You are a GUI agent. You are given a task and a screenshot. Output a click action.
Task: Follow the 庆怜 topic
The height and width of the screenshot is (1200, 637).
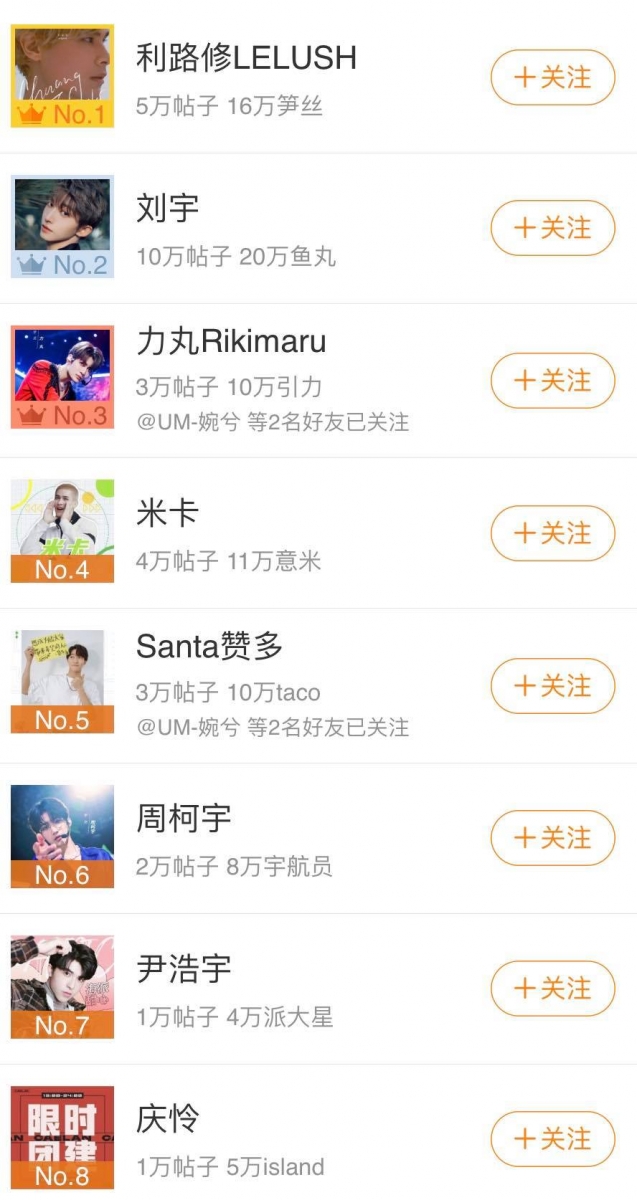click(552, 1139)
